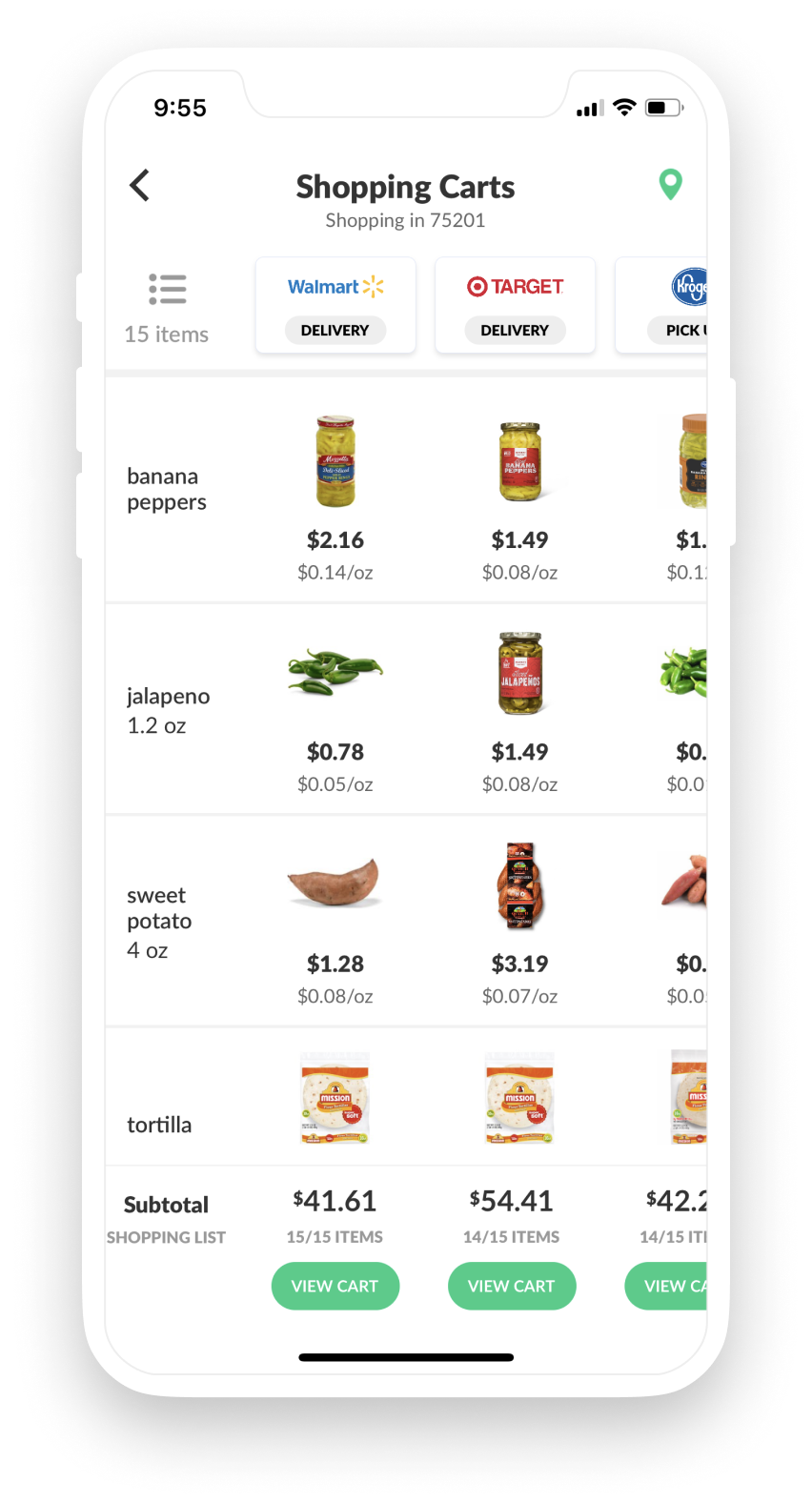
Task: Open Walmart banana peppers at $2.16
Action: click(335, 462)
